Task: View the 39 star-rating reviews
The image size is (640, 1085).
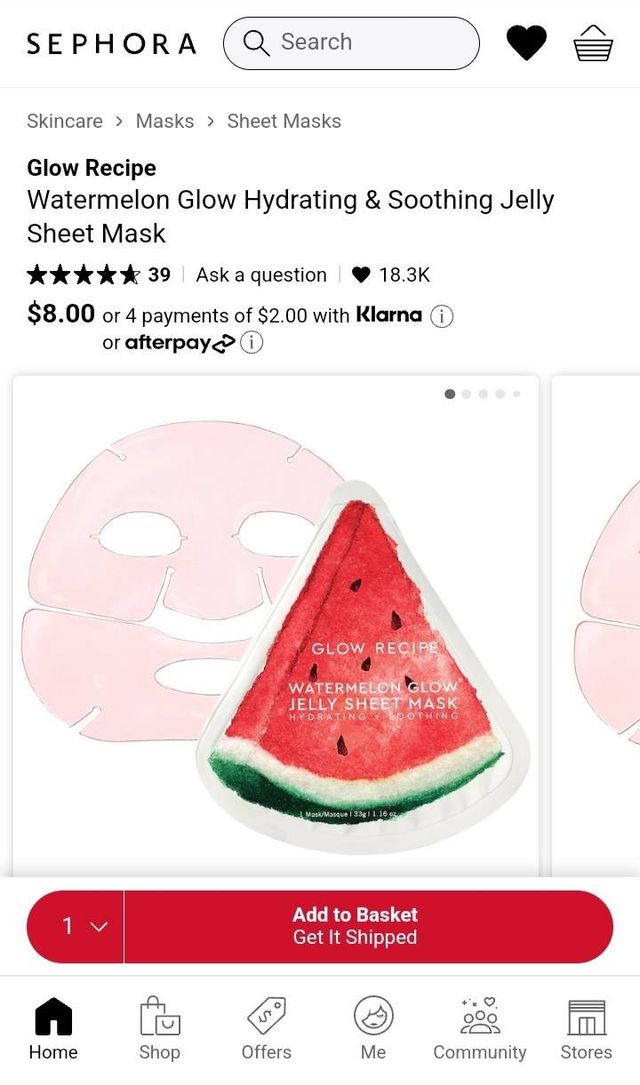Action: (98, 275)
